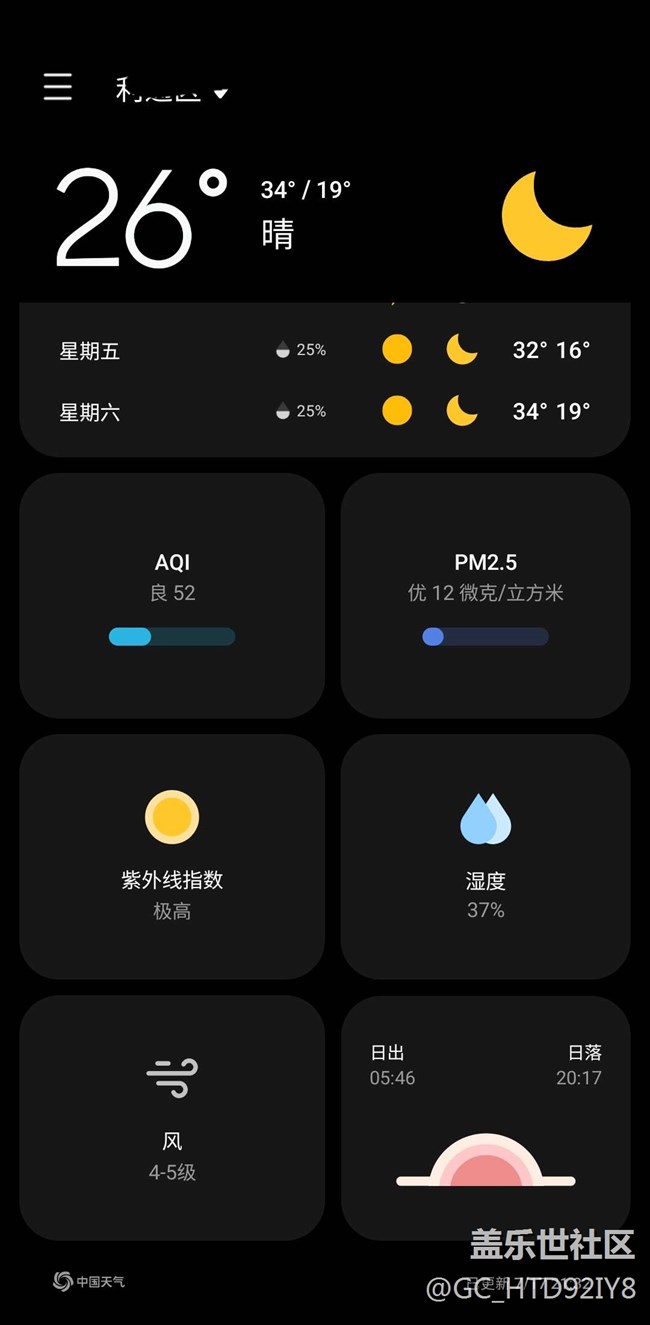View the 紫外线指数 card details
This screenshot has width=650, height=1325.
tap(172, 856)
